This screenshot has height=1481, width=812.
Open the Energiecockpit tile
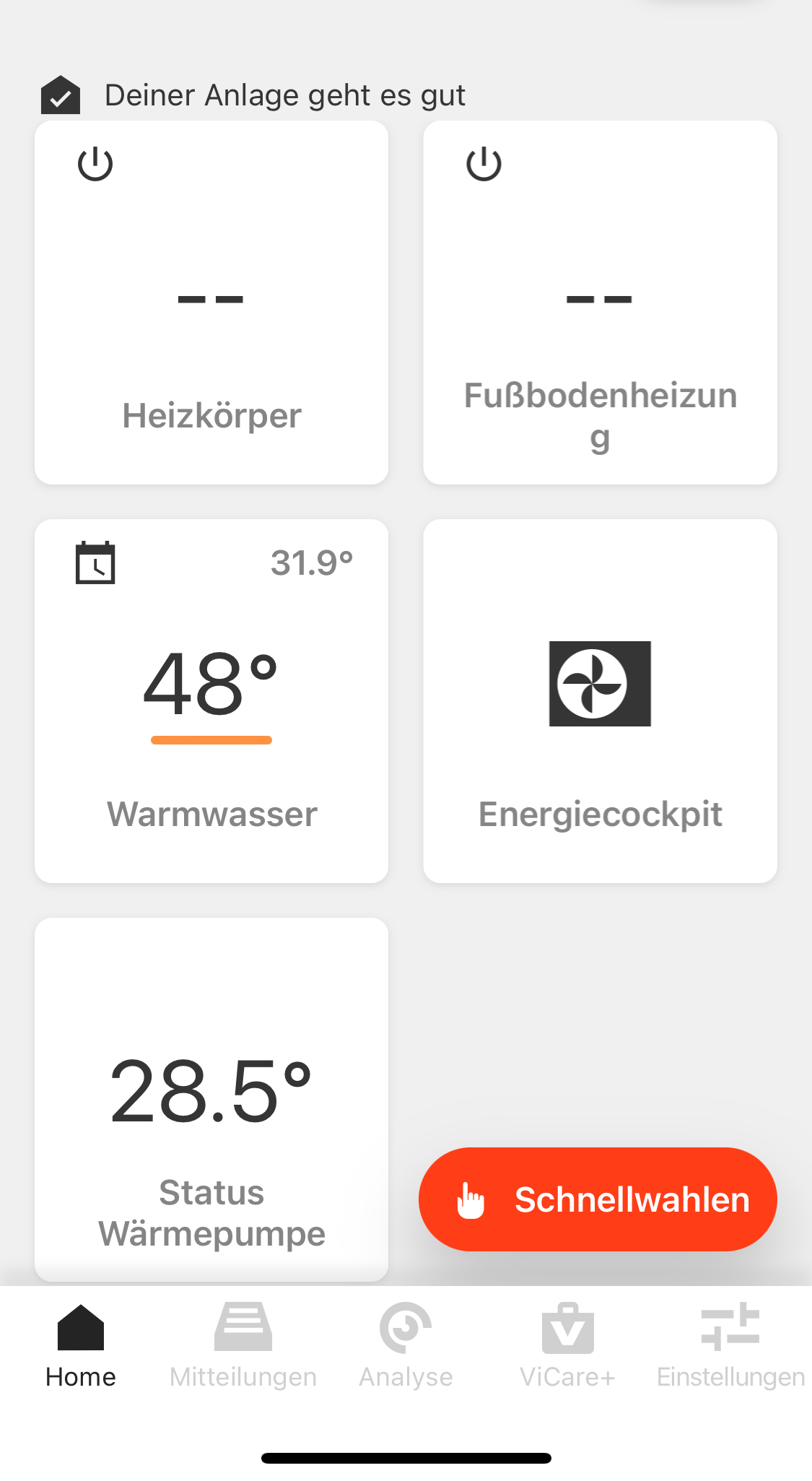click(x=600, y=700)
